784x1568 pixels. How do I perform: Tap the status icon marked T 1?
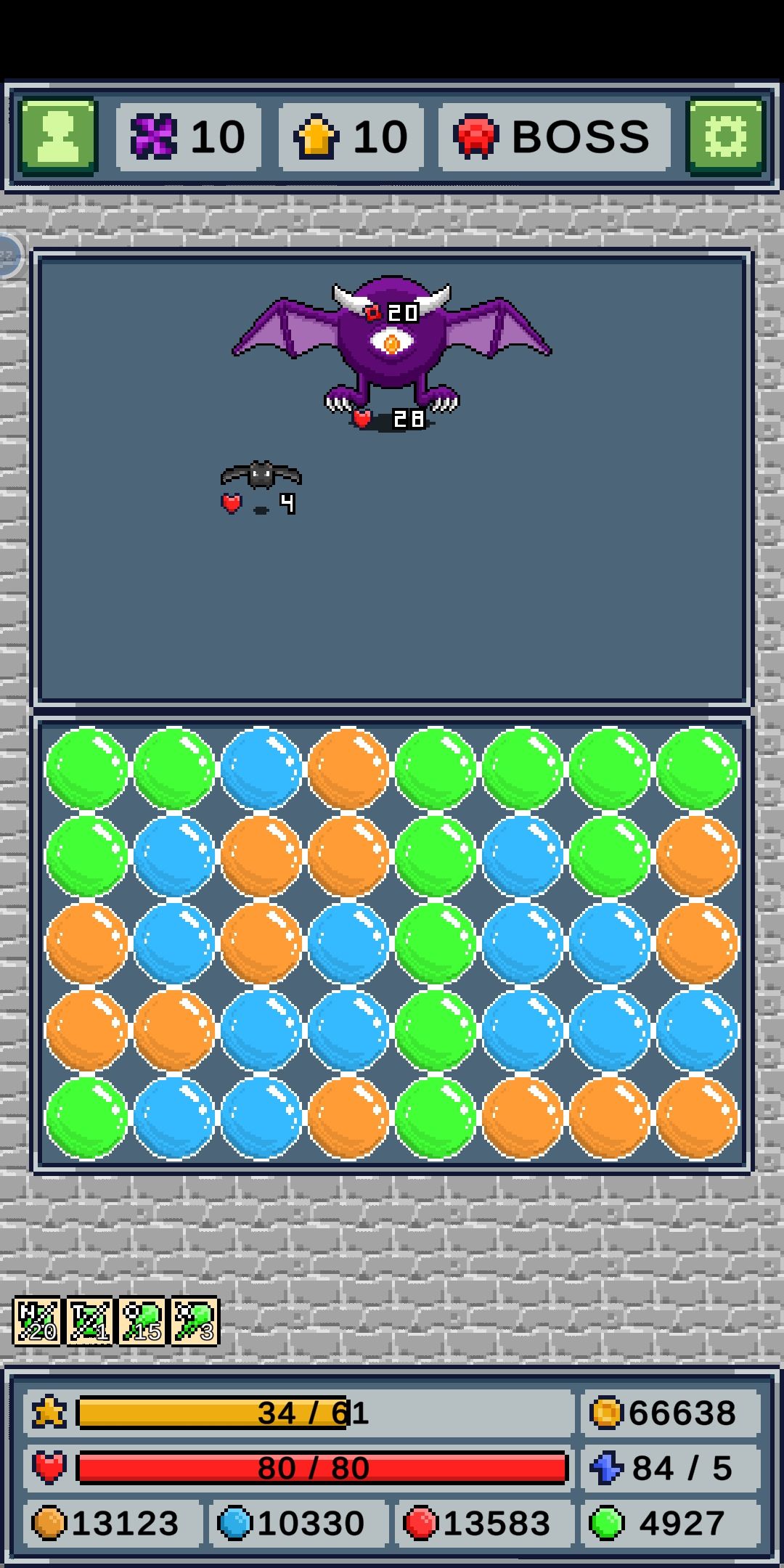click(x=90, y=1321)
